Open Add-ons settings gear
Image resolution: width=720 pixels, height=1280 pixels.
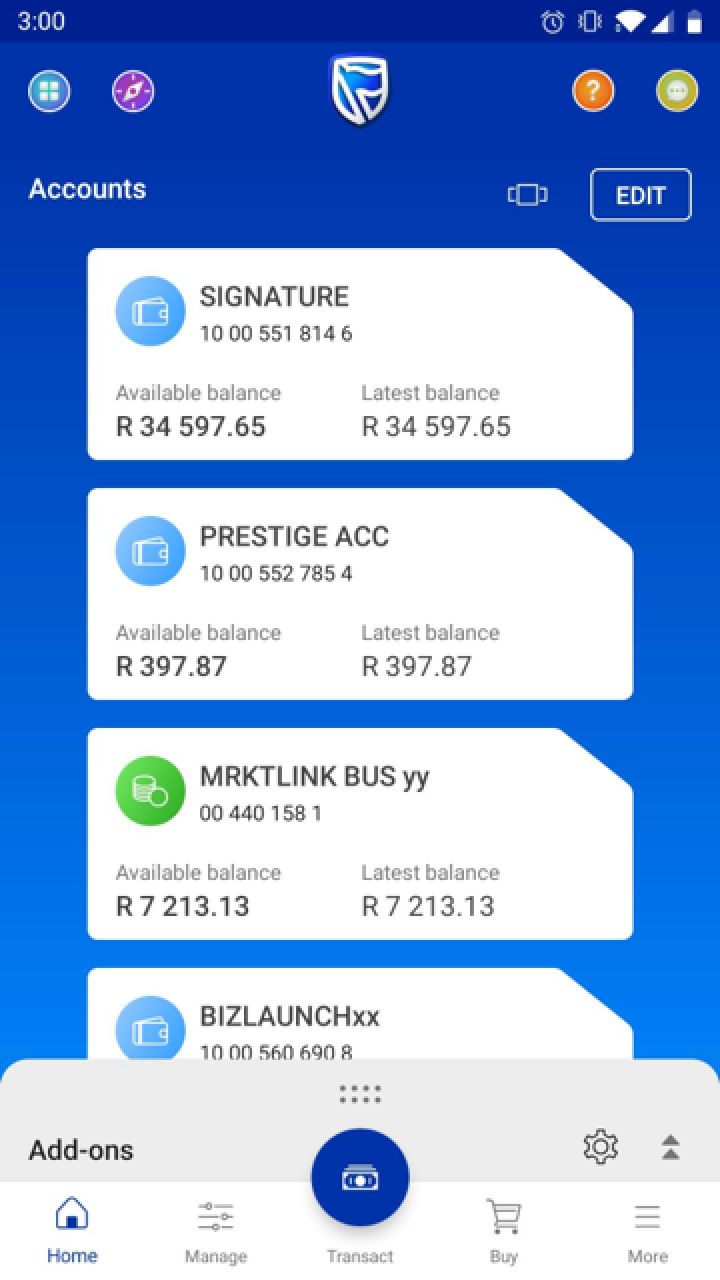600,1146
